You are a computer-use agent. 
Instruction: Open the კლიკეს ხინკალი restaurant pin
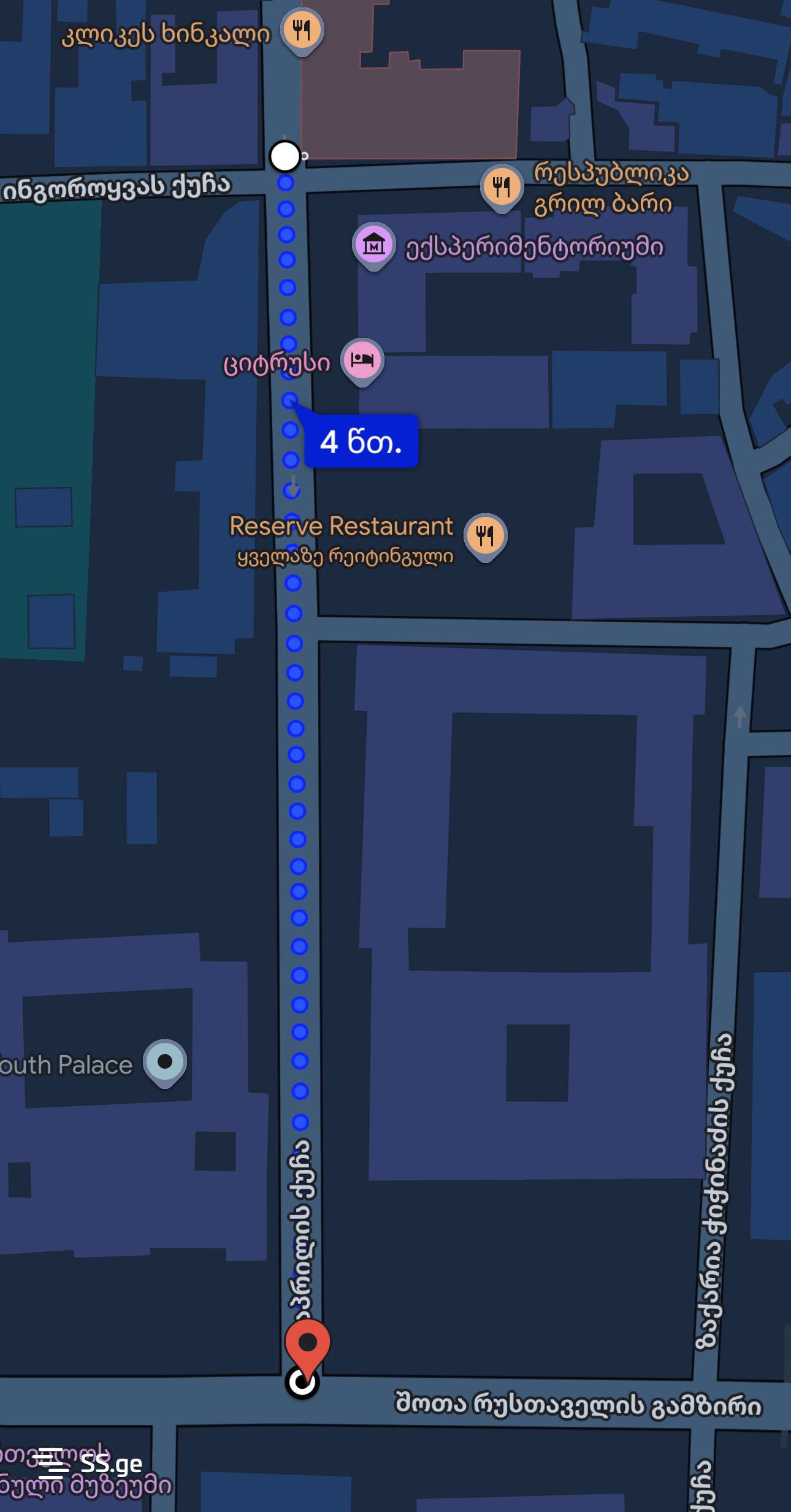click(301, 32)
